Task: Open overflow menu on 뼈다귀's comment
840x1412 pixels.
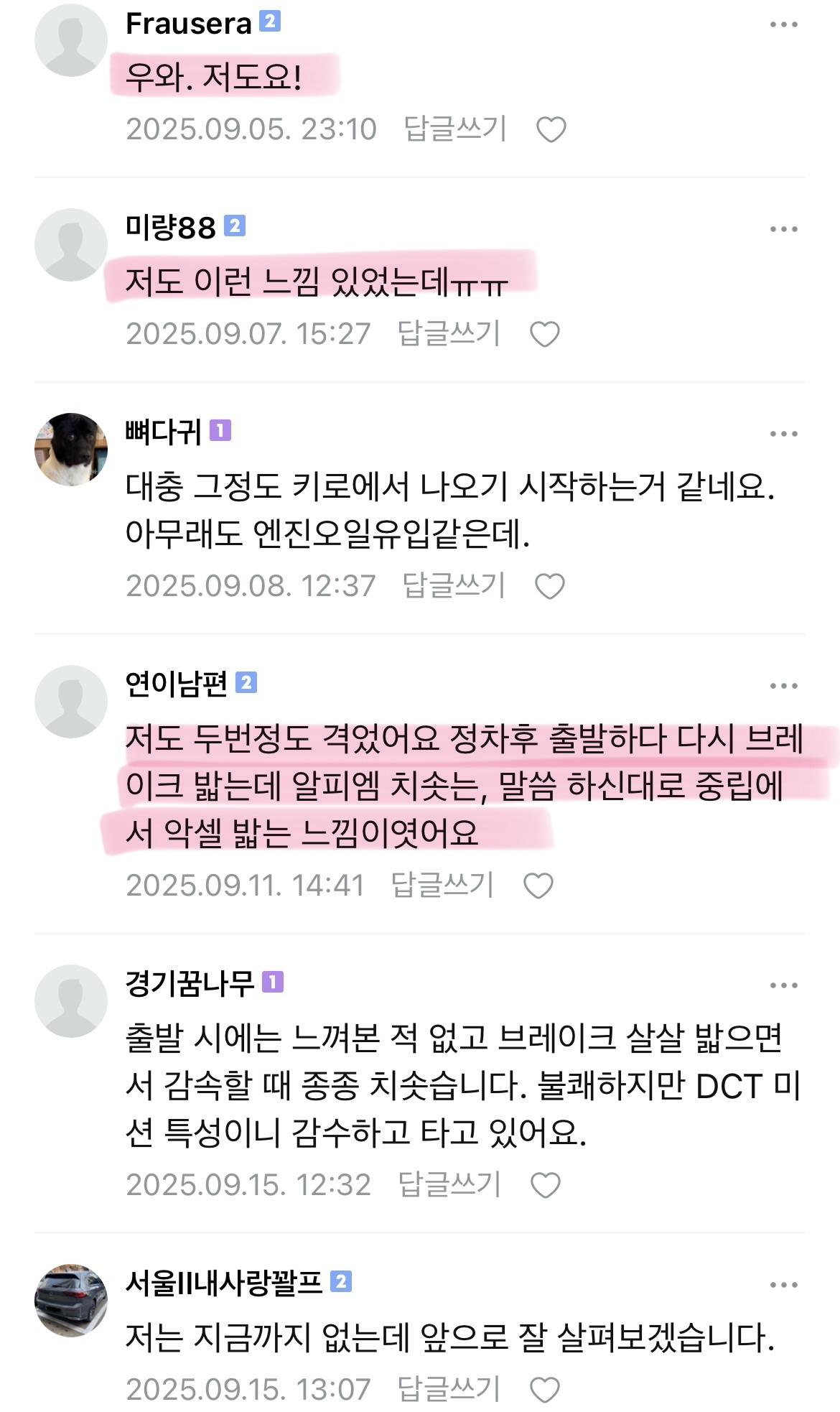Action: pyautogui.click(x=783, y=435)
